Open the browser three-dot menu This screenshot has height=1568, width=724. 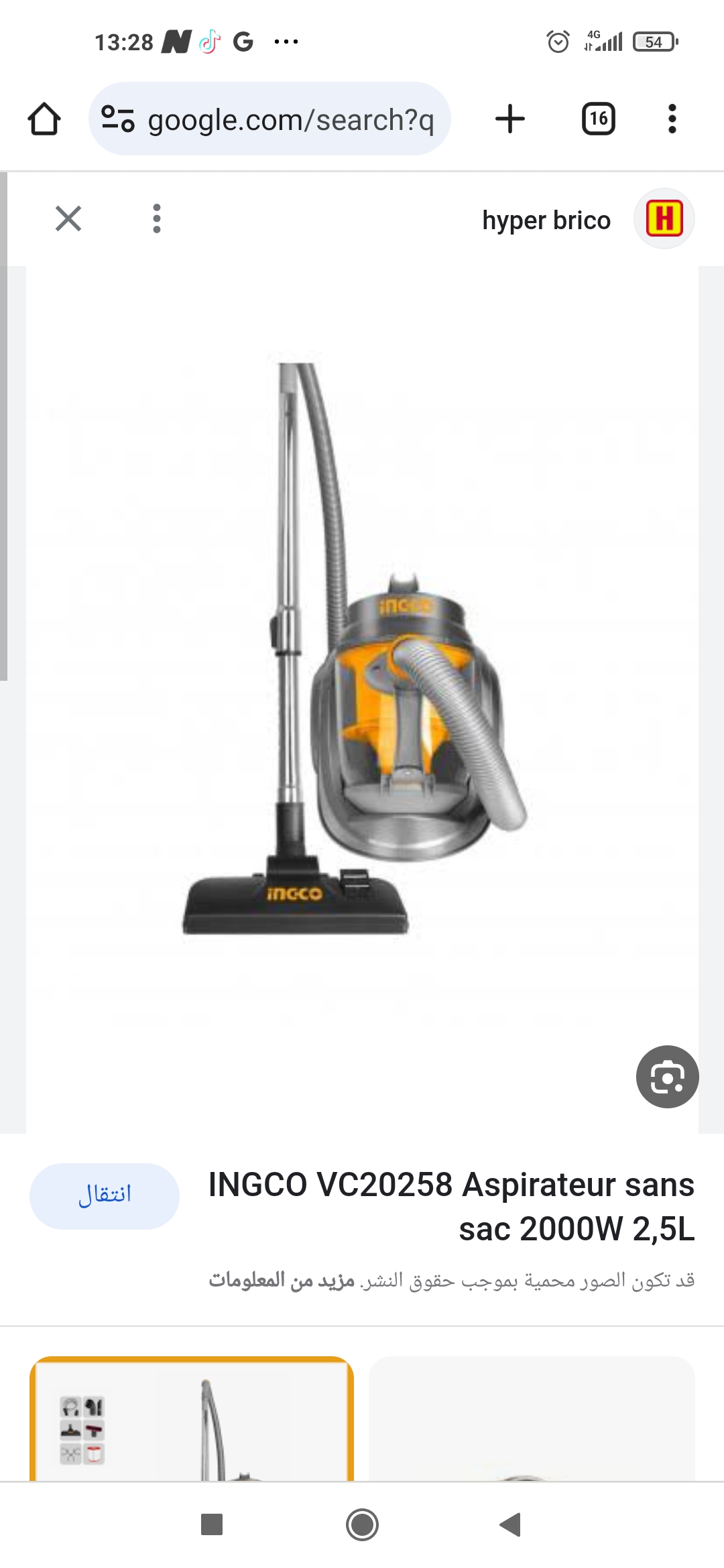(x=672, y=119)
